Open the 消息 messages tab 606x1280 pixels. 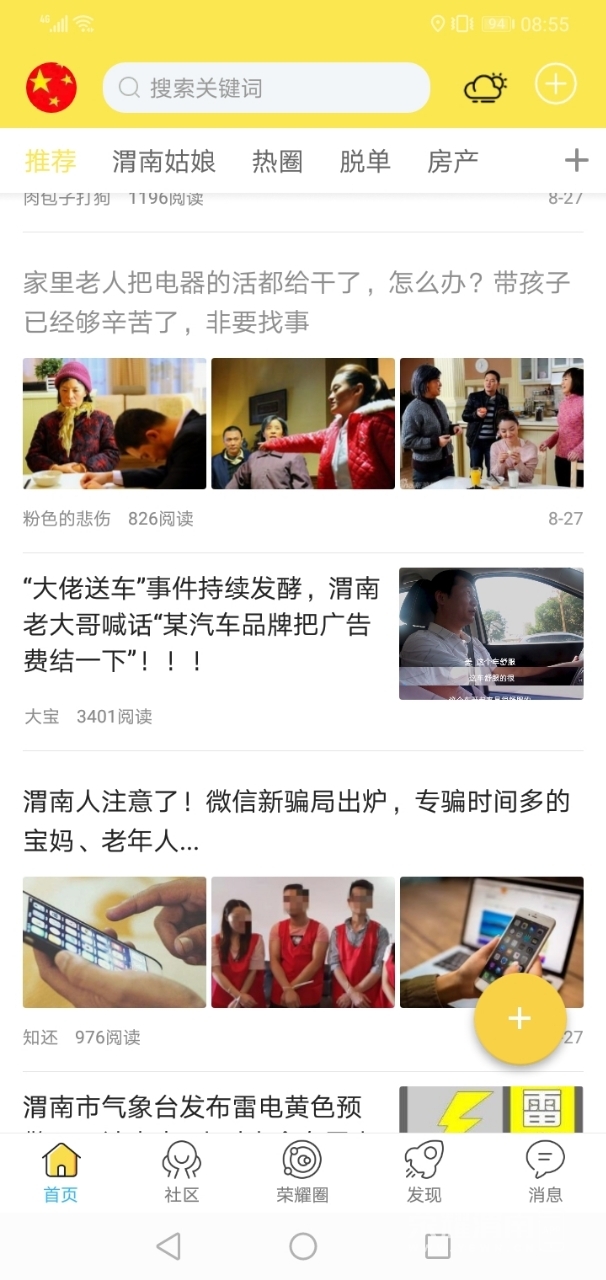pos(545,1172)
